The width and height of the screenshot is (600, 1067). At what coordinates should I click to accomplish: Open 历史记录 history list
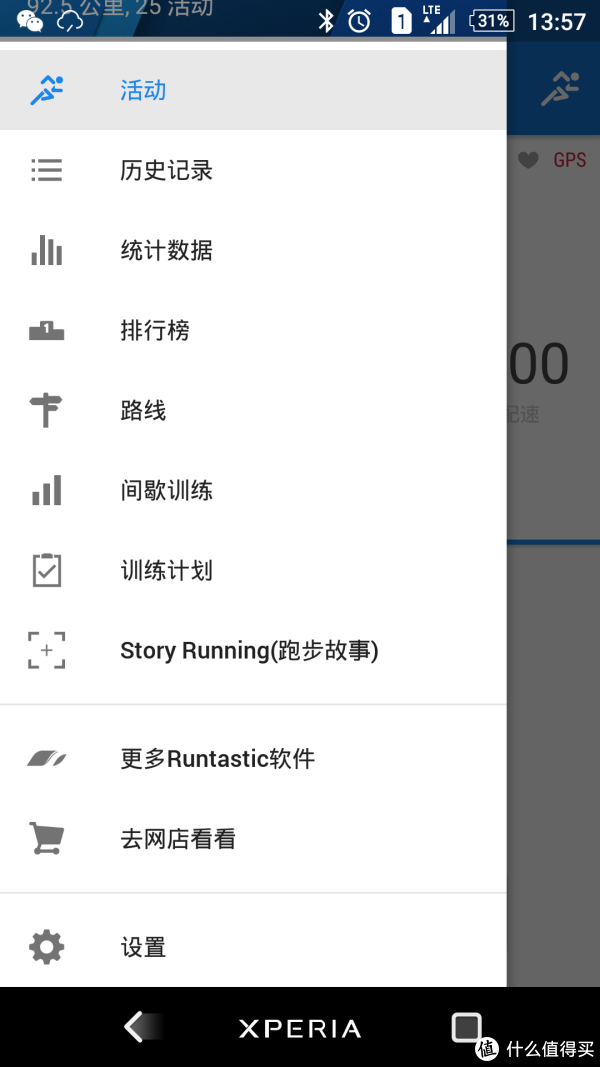[253, 170]
